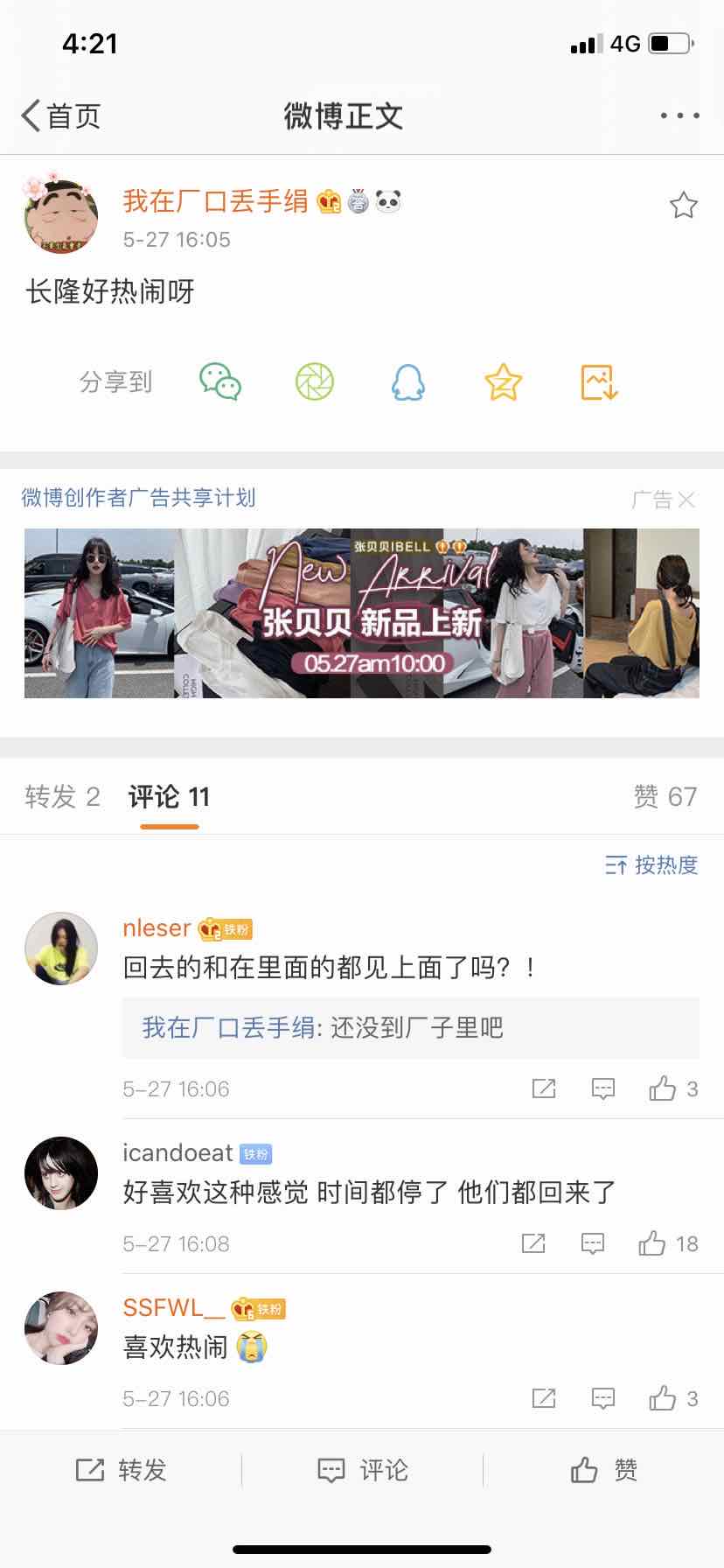The width and height of the screenshot is (724, 1568).
Task: Go back to 首页
Action: [x=61, y=115]
